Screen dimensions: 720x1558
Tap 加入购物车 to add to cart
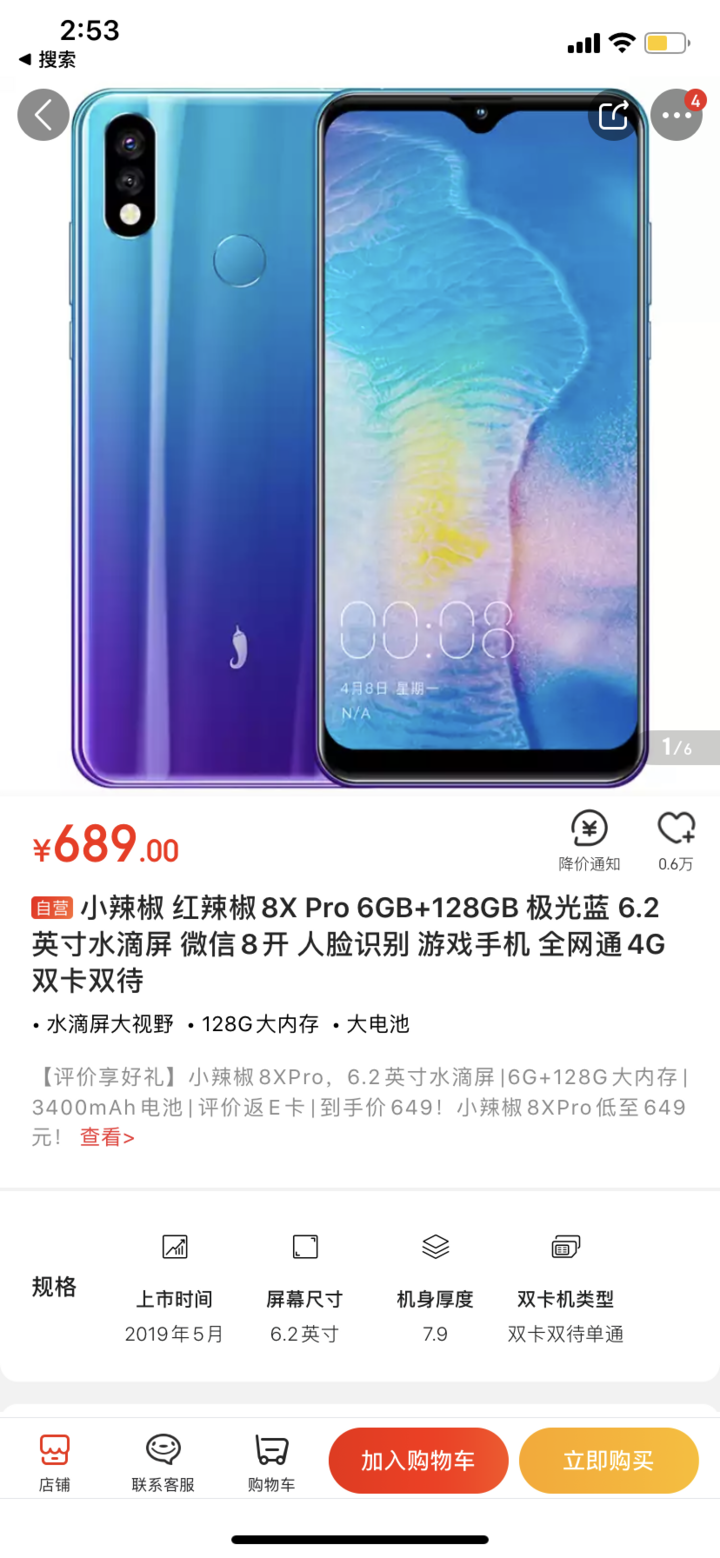pos(418,1461)
